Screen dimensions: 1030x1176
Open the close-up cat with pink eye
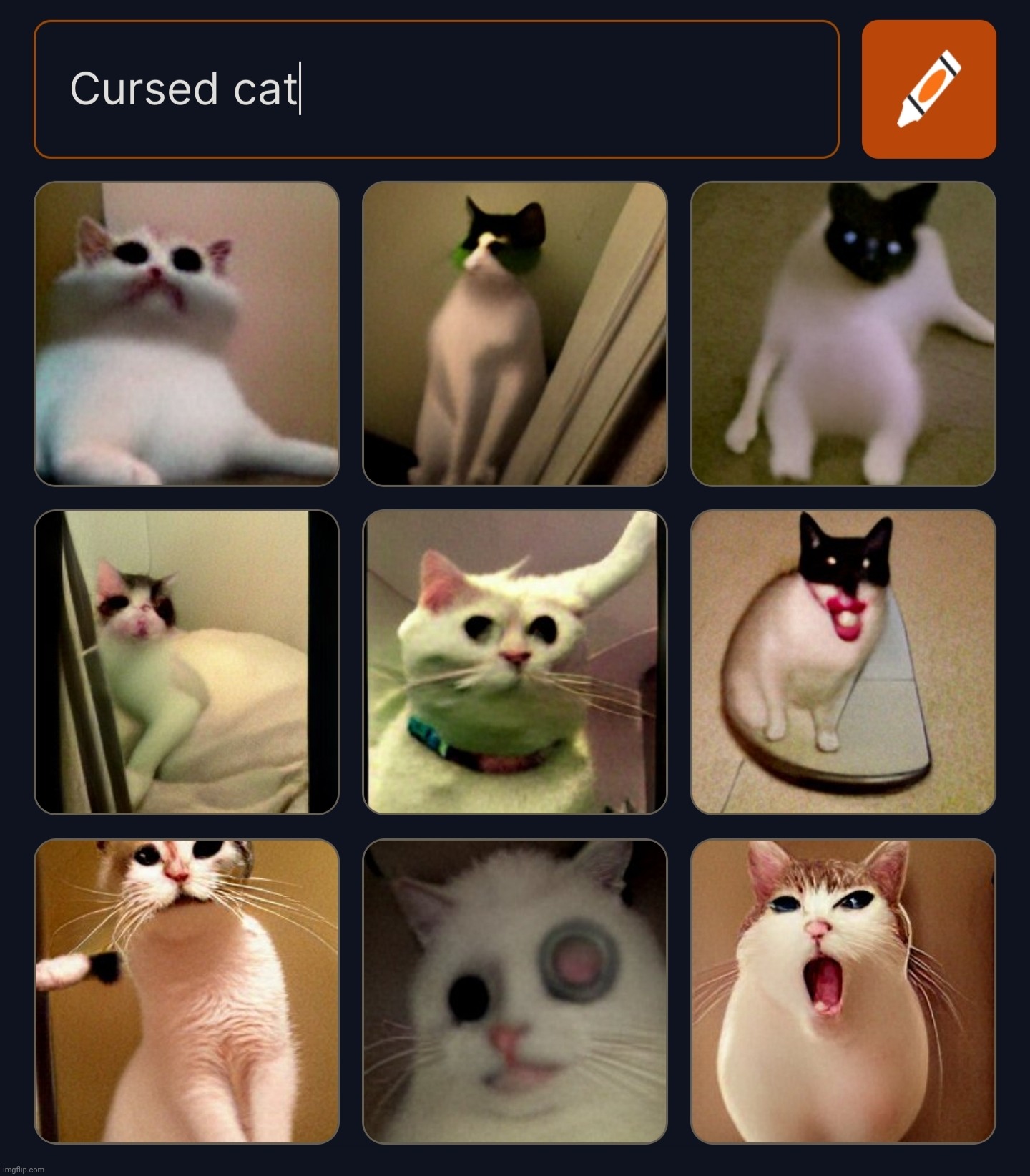(514, 991)
